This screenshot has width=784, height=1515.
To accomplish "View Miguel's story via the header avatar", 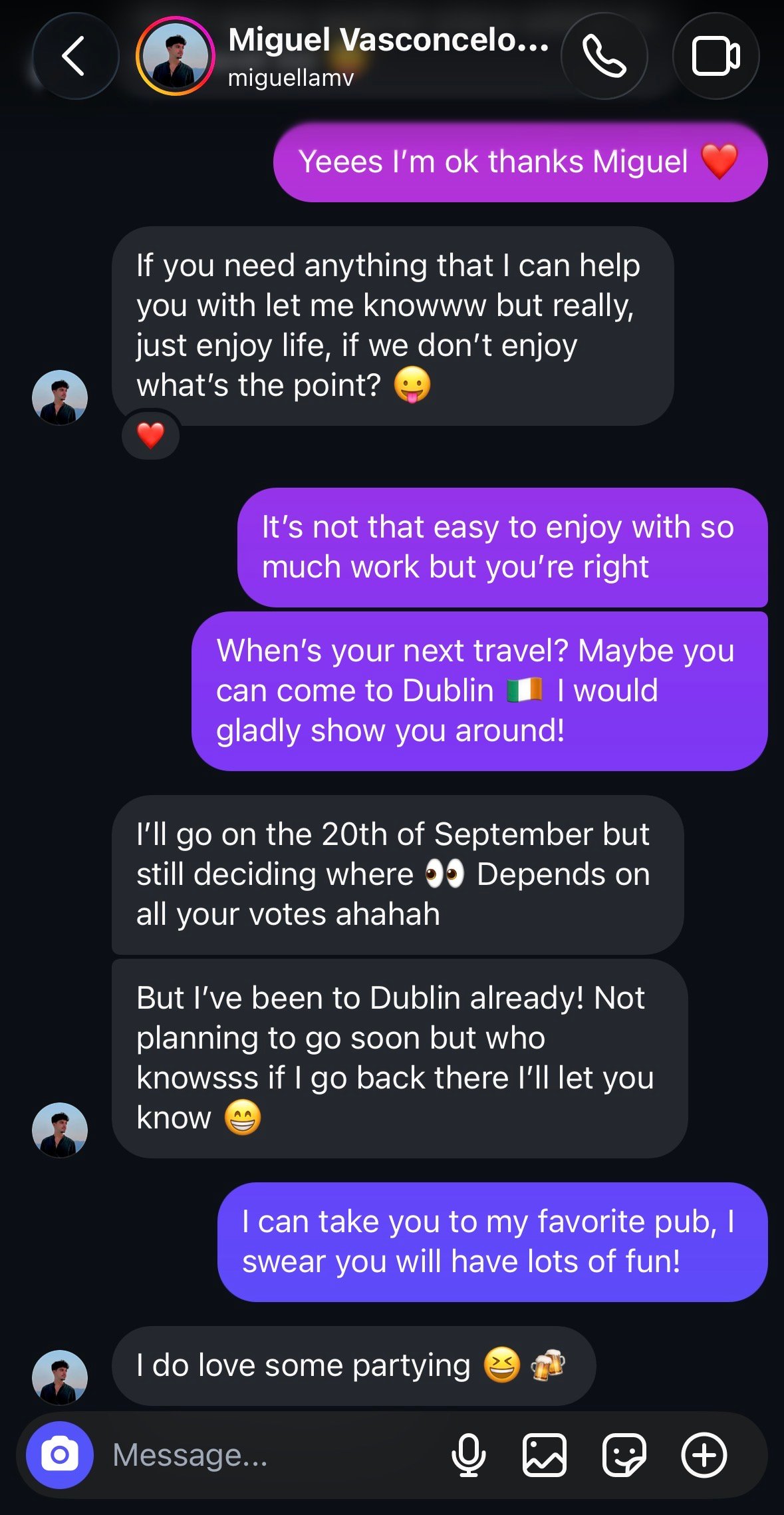I will [x=176, y=56].
